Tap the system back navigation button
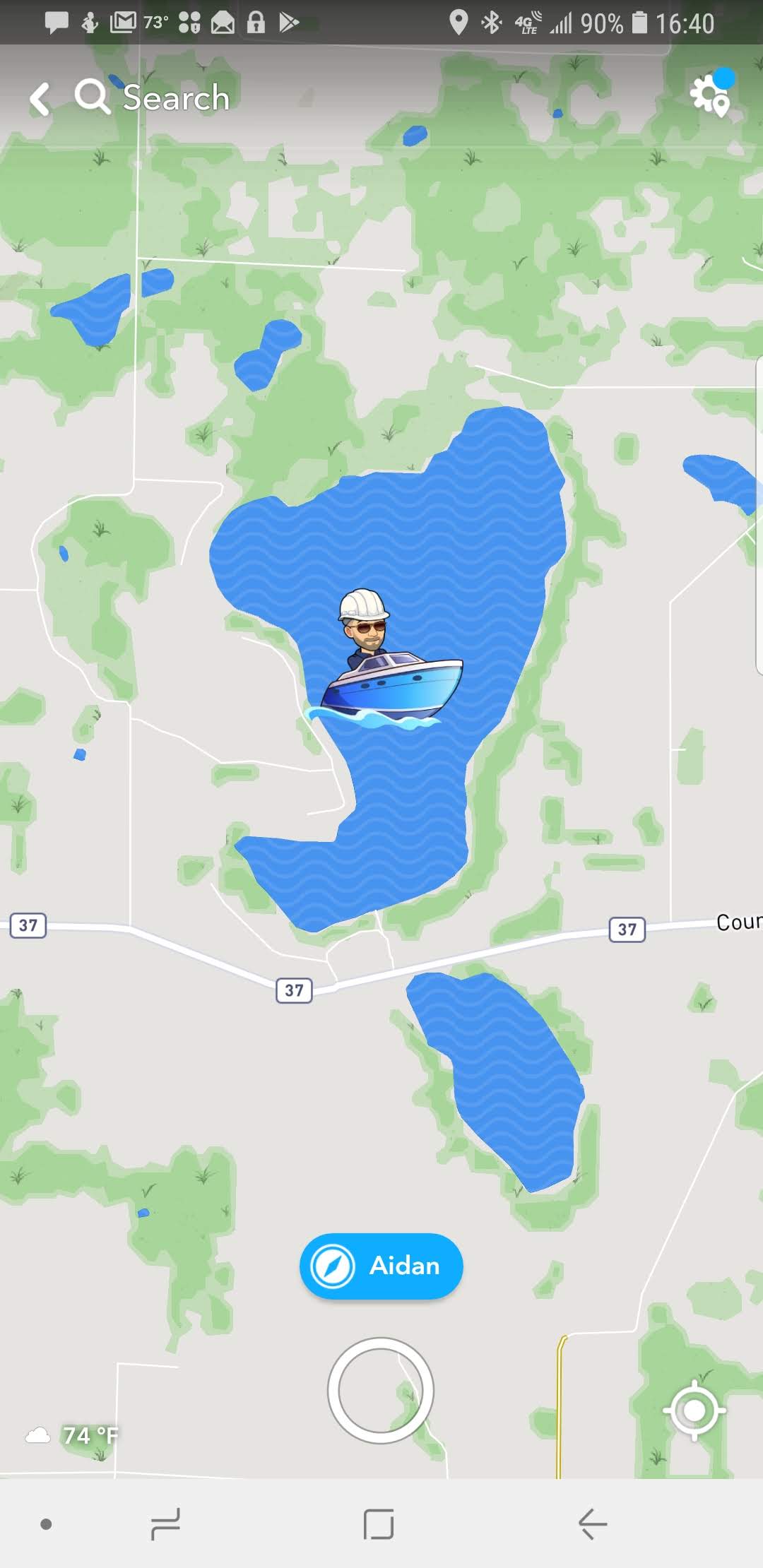 (592, 1524)
